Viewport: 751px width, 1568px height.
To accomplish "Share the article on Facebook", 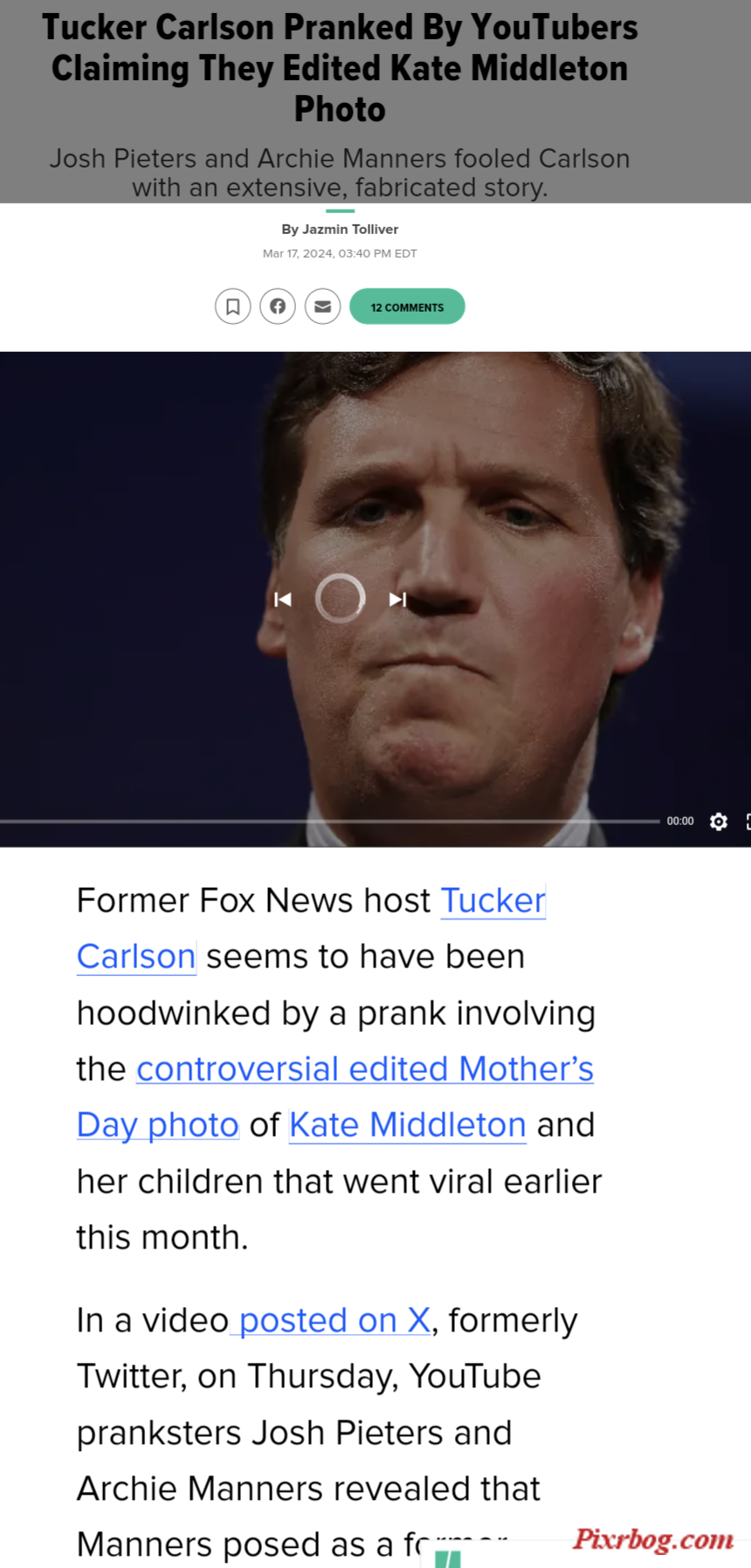I will click(x=278, y=306).
